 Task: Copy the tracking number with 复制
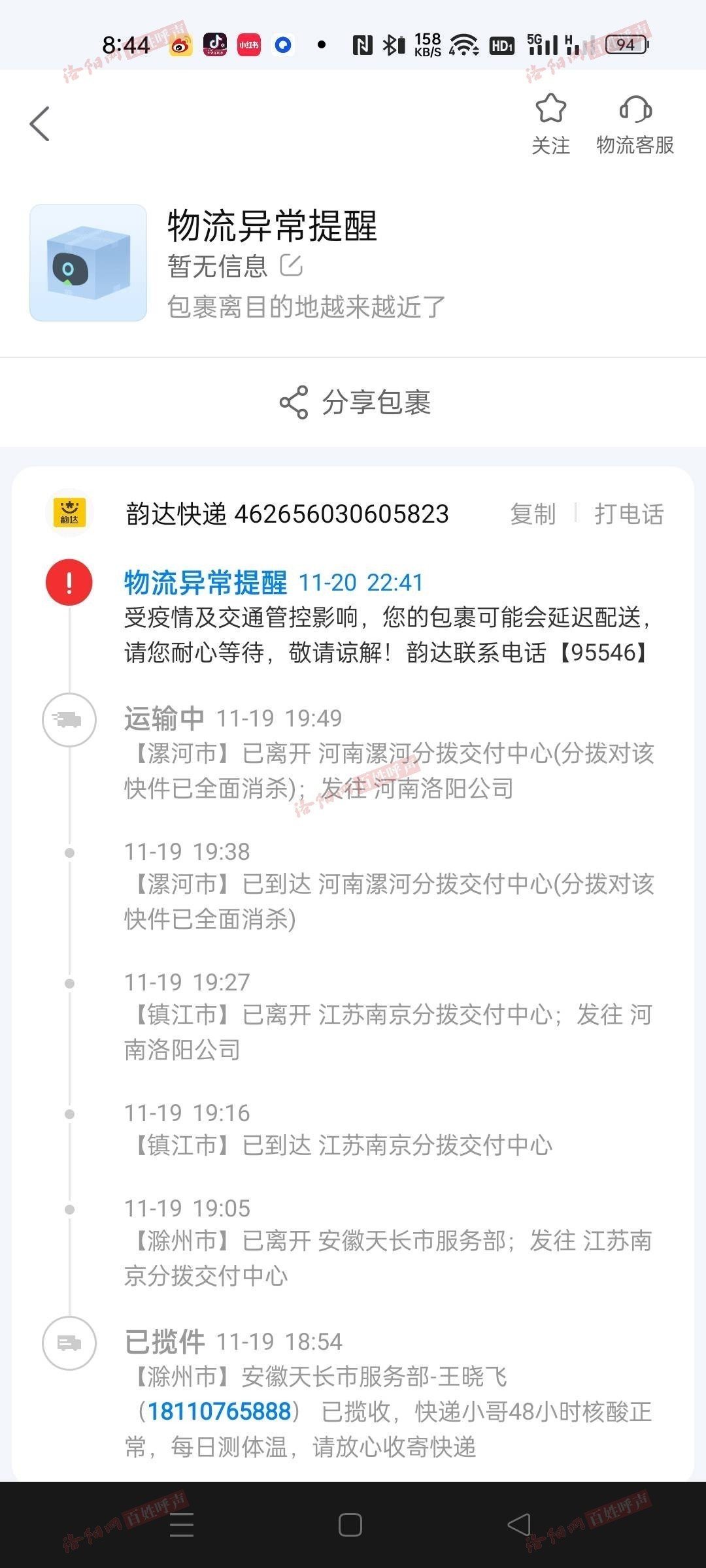pos(533,514)
